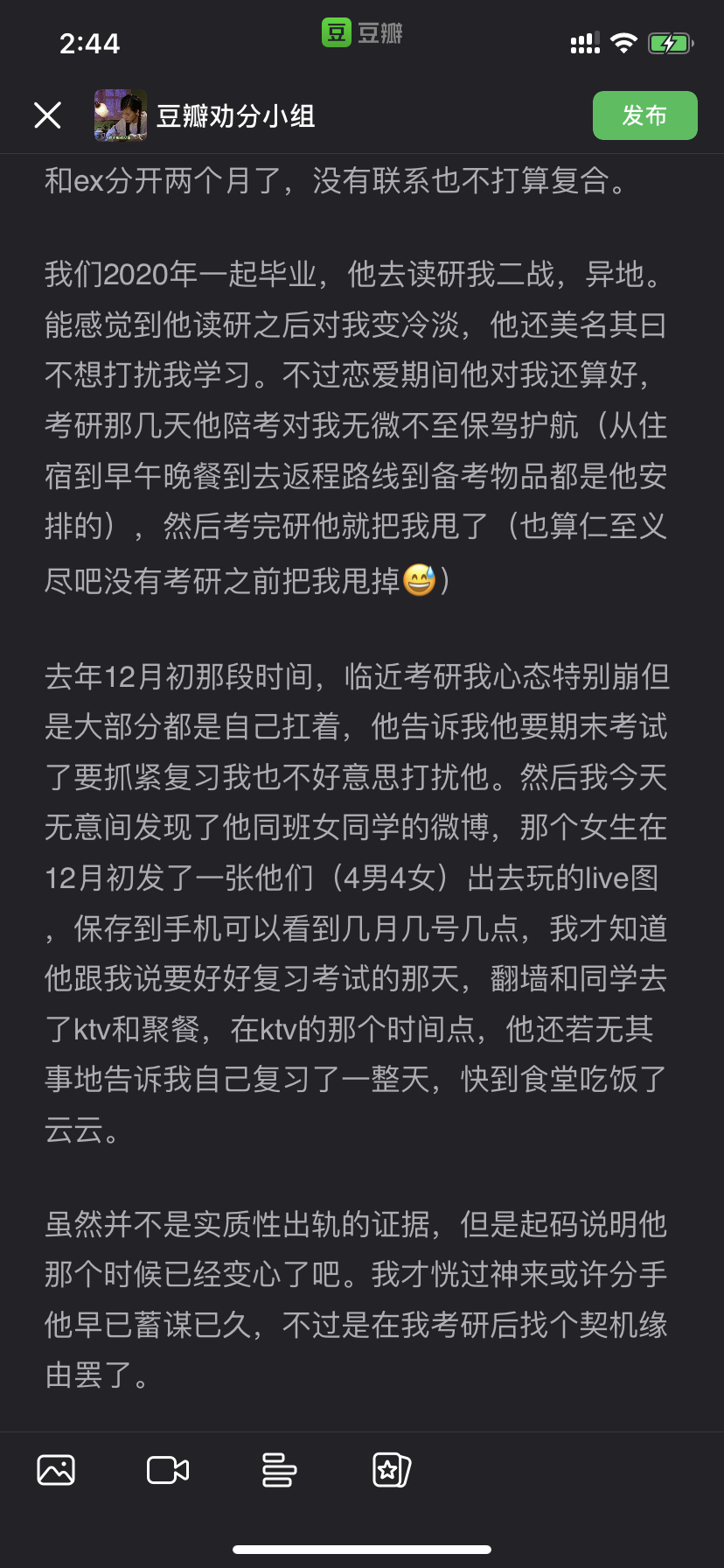Open the star card toolbar icon

coord(391,1469)
